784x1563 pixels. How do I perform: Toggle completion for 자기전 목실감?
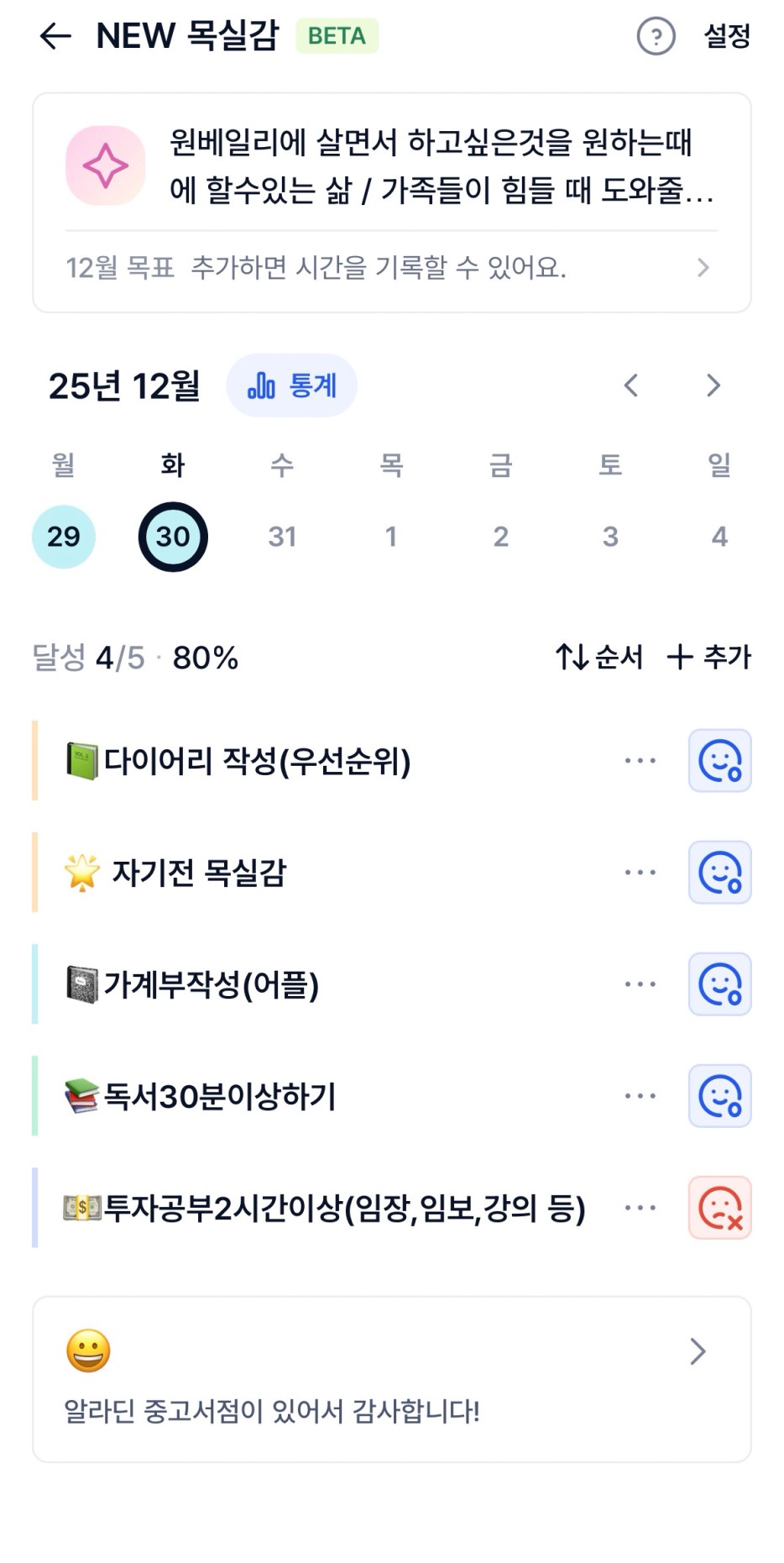pyautogui.click(x=719, y=873)
